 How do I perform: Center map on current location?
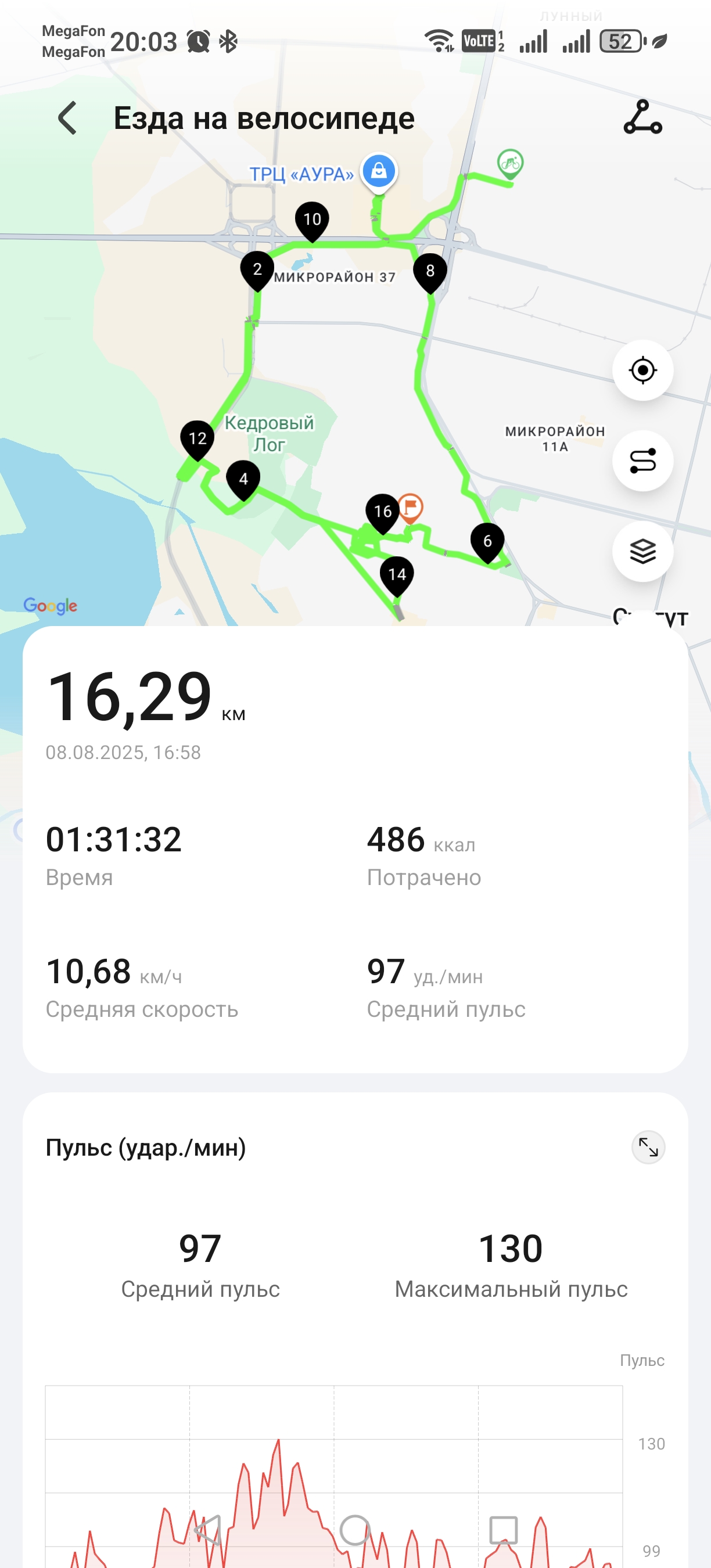coord(643,370)
